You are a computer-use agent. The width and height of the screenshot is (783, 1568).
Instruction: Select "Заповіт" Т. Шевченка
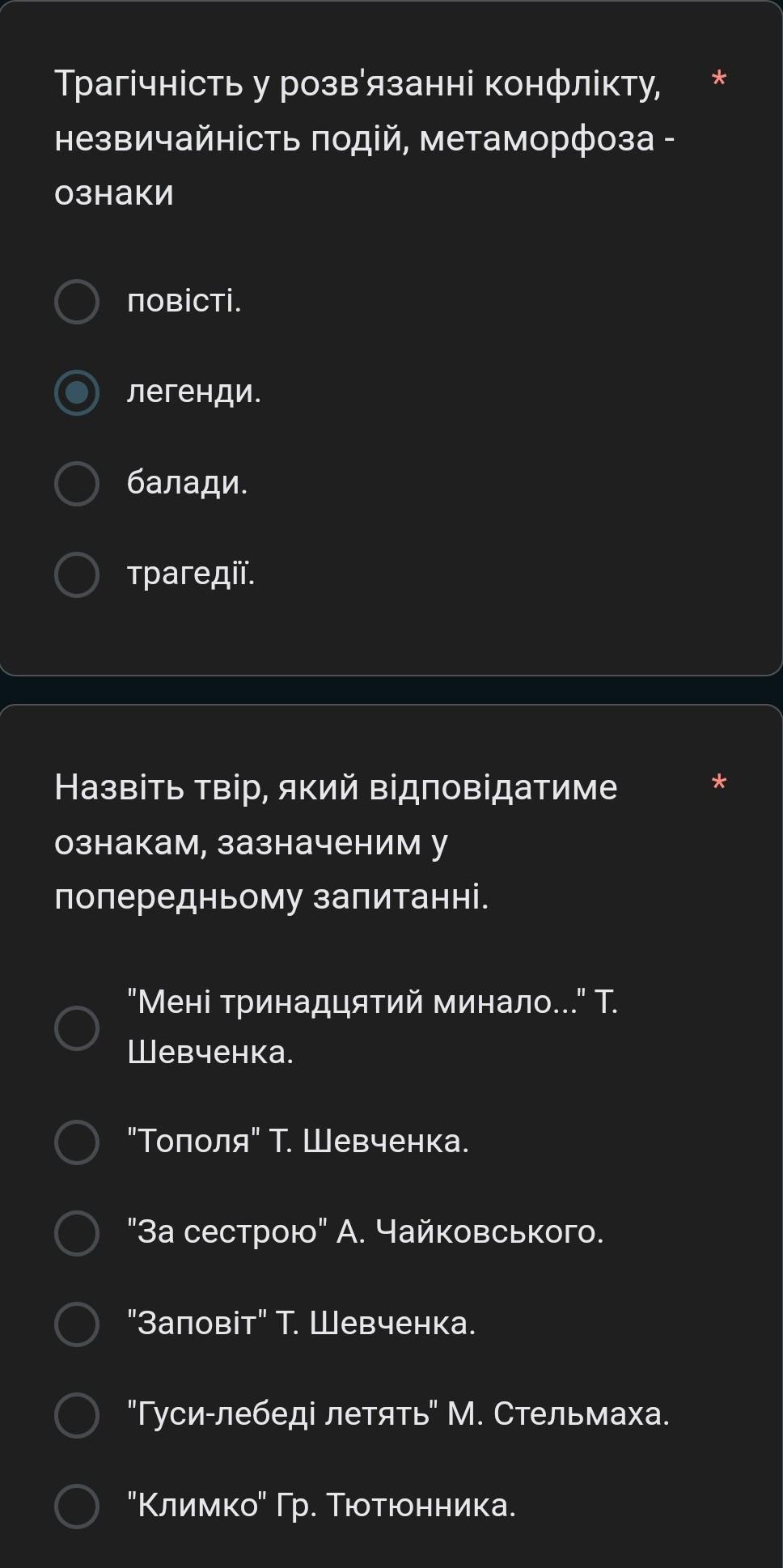pos(77,1324)
